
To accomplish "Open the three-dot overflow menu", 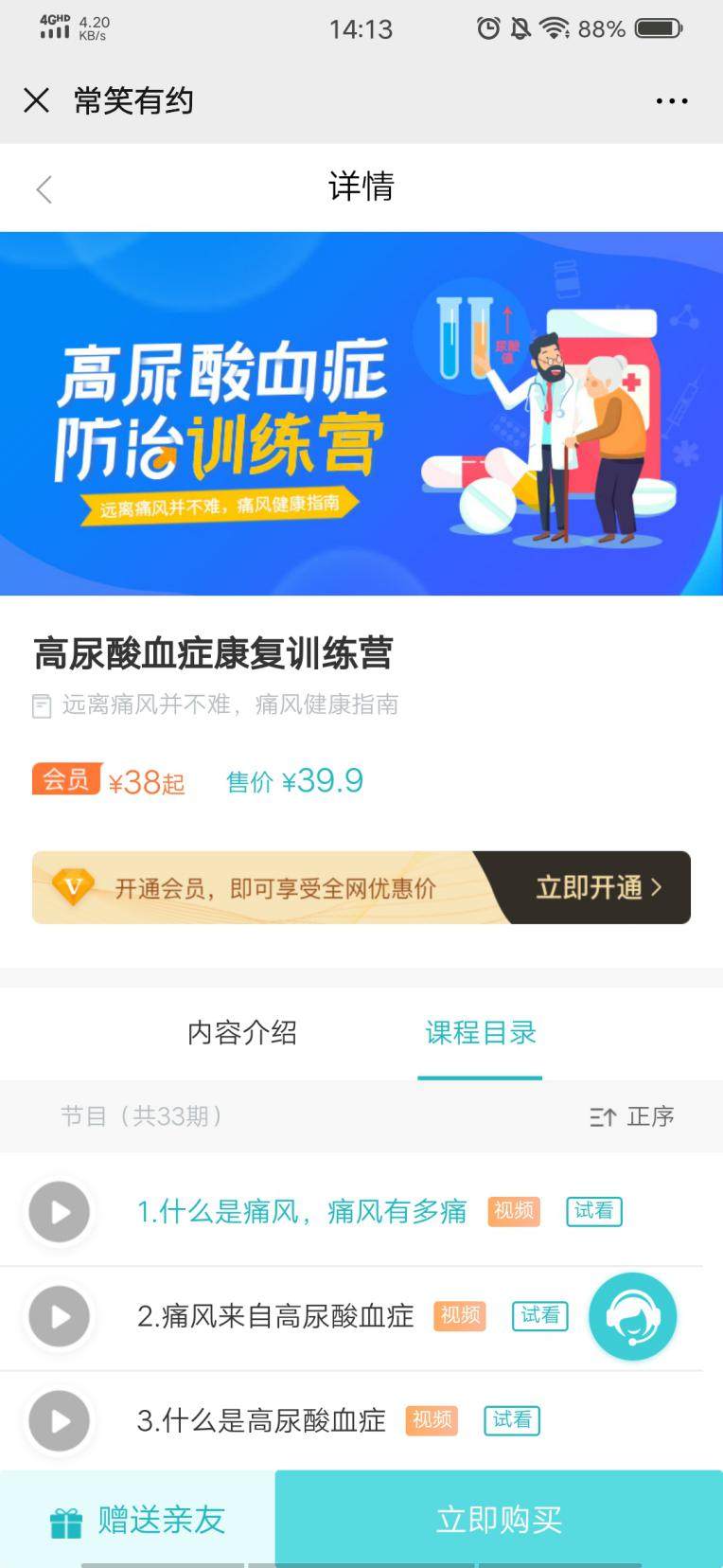I will (672, 100).
